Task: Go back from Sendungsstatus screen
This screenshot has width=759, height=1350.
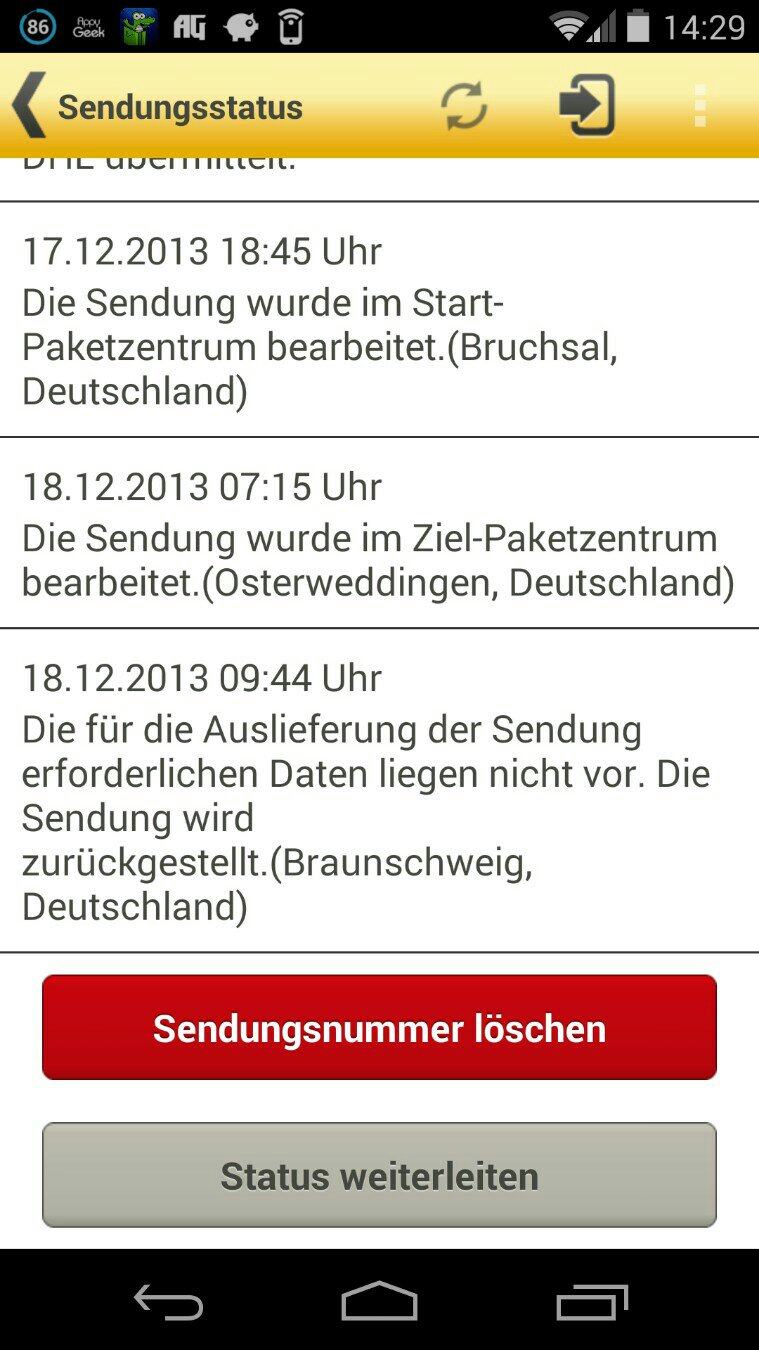Action: (29, 105)
